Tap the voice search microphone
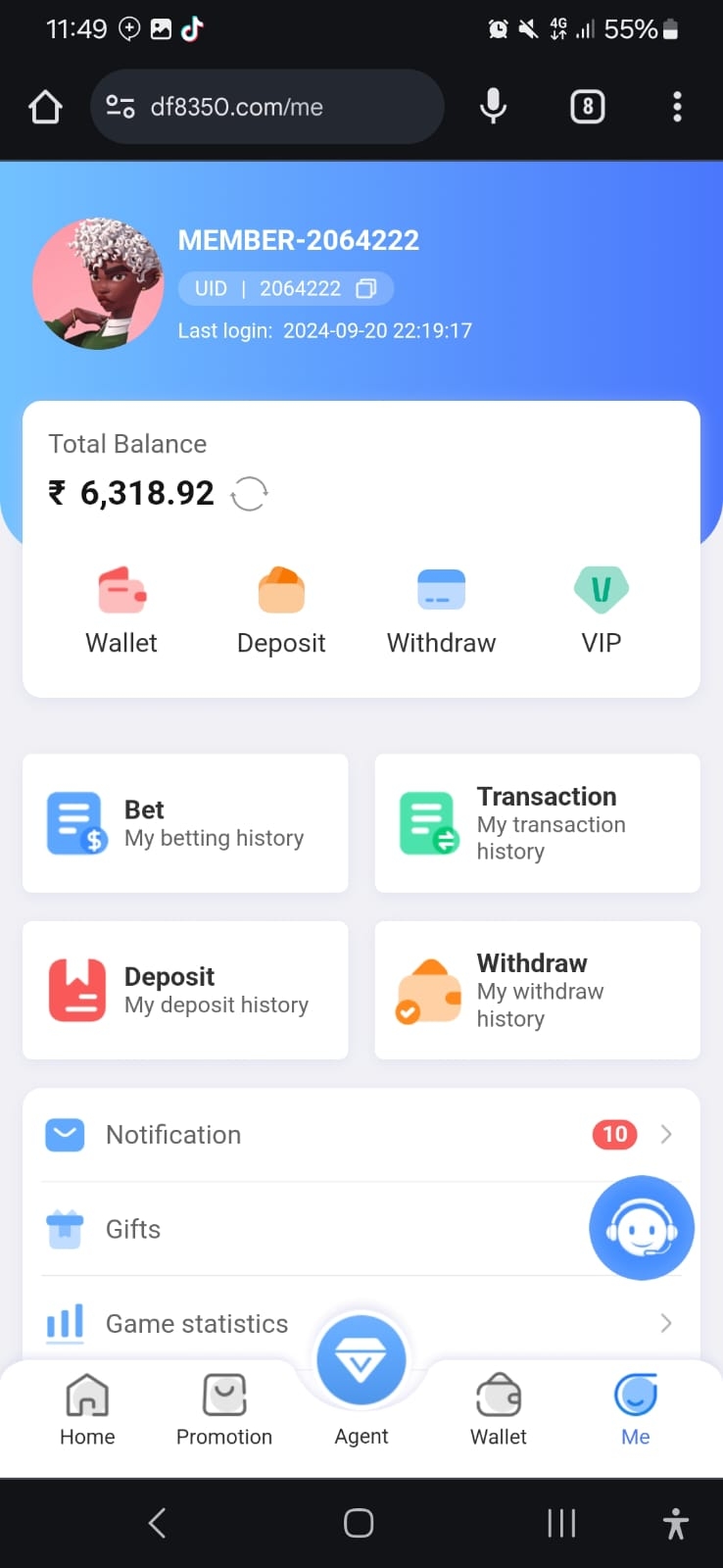Screen dimensions: 723x1568 tap(493, 107)
